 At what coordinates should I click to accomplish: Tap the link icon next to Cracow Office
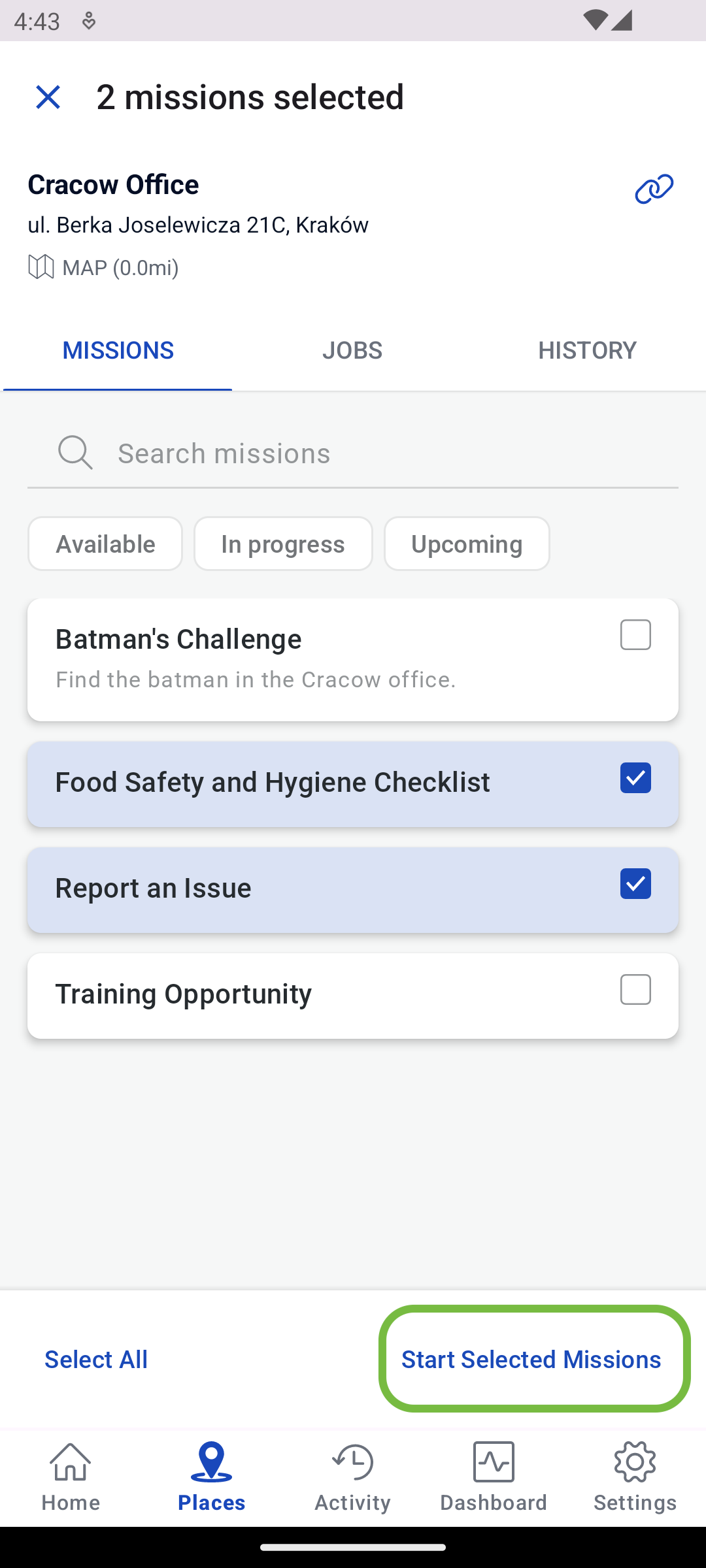pyautogui.click(x=654, y=189)
